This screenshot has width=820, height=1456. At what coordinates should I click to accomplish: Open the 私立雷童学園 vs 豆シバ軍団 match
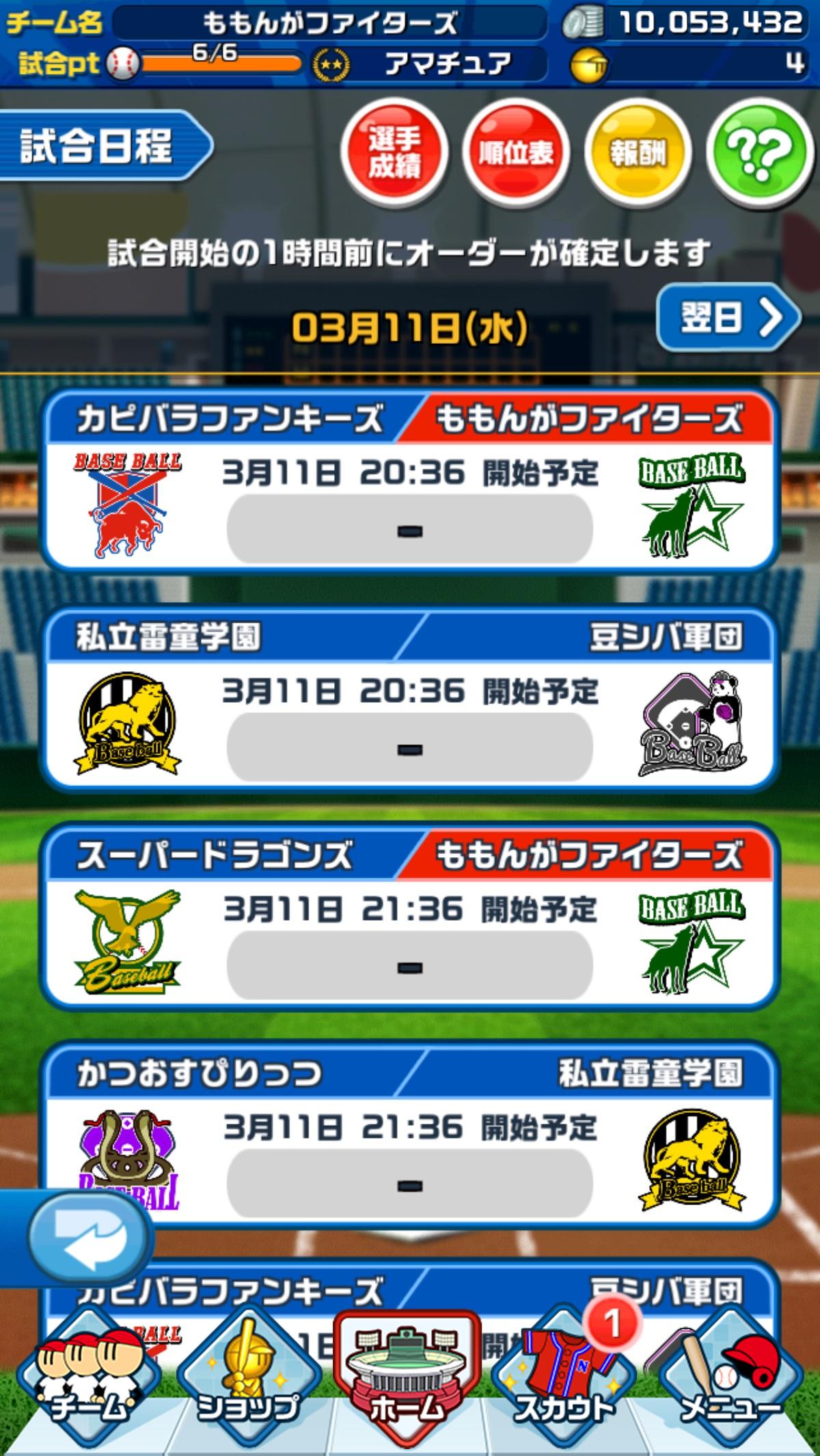point(409,699)
